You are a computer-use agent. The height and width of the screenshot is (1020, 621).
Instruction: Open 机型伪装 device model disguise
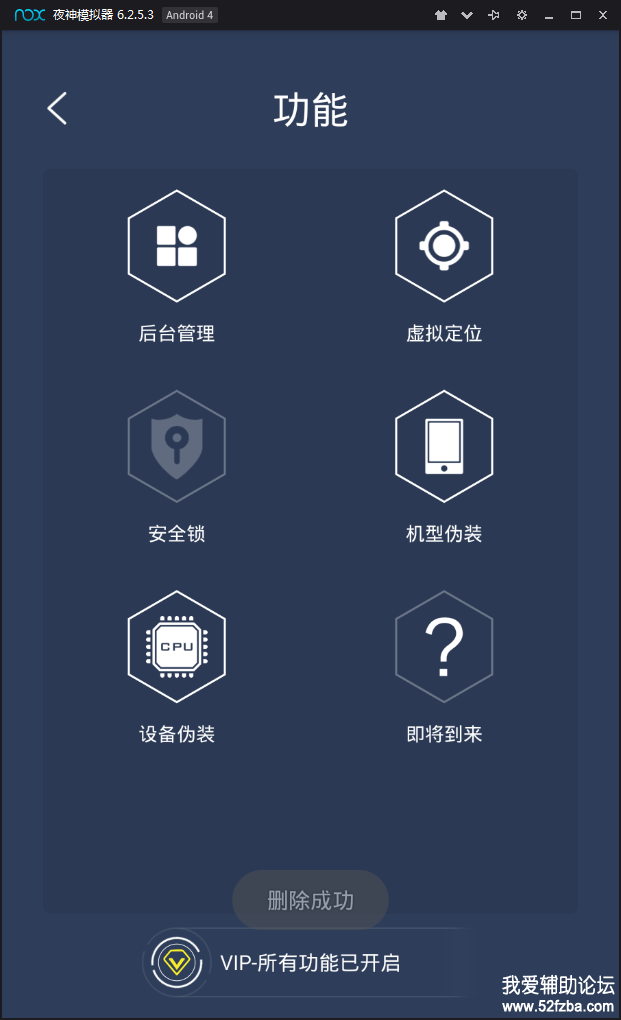(x=444, y=447)
